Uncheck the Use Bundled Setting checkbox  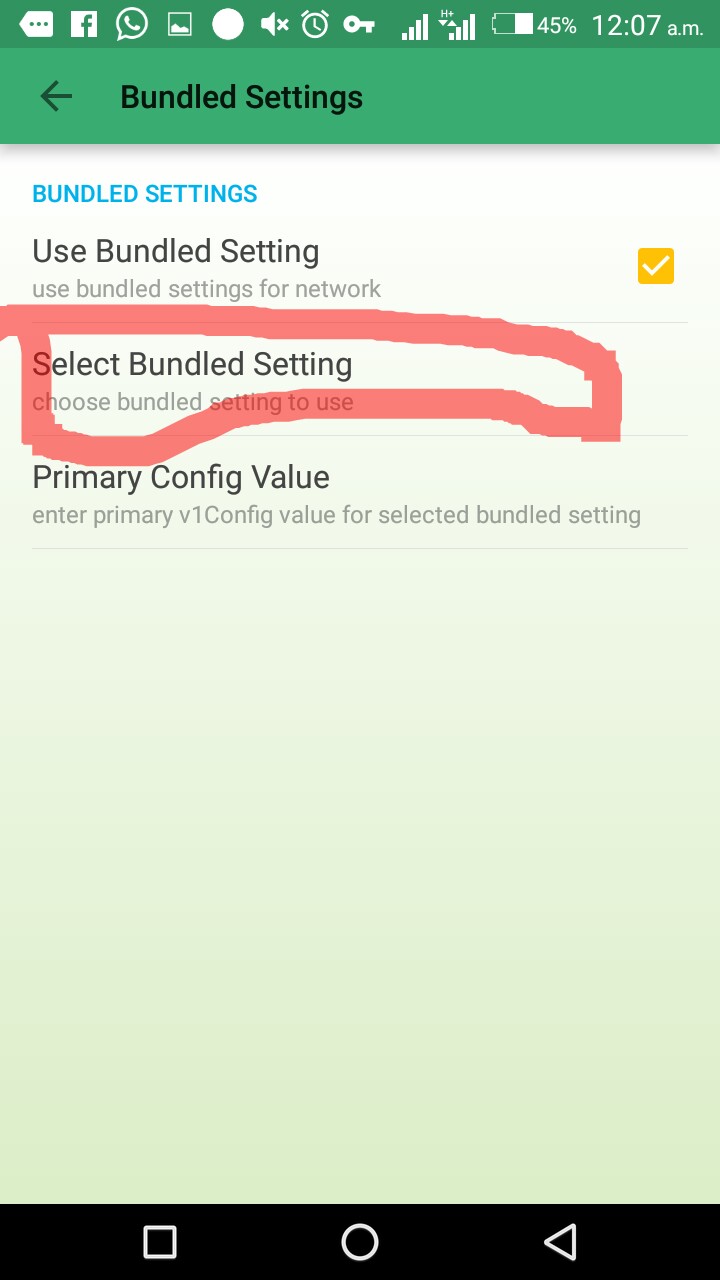[656, 266]
